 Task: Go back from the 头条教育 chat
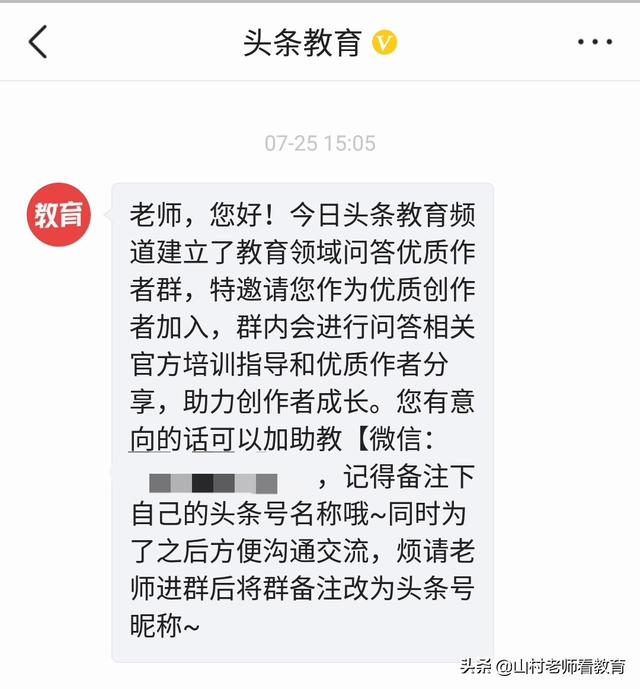38,42
